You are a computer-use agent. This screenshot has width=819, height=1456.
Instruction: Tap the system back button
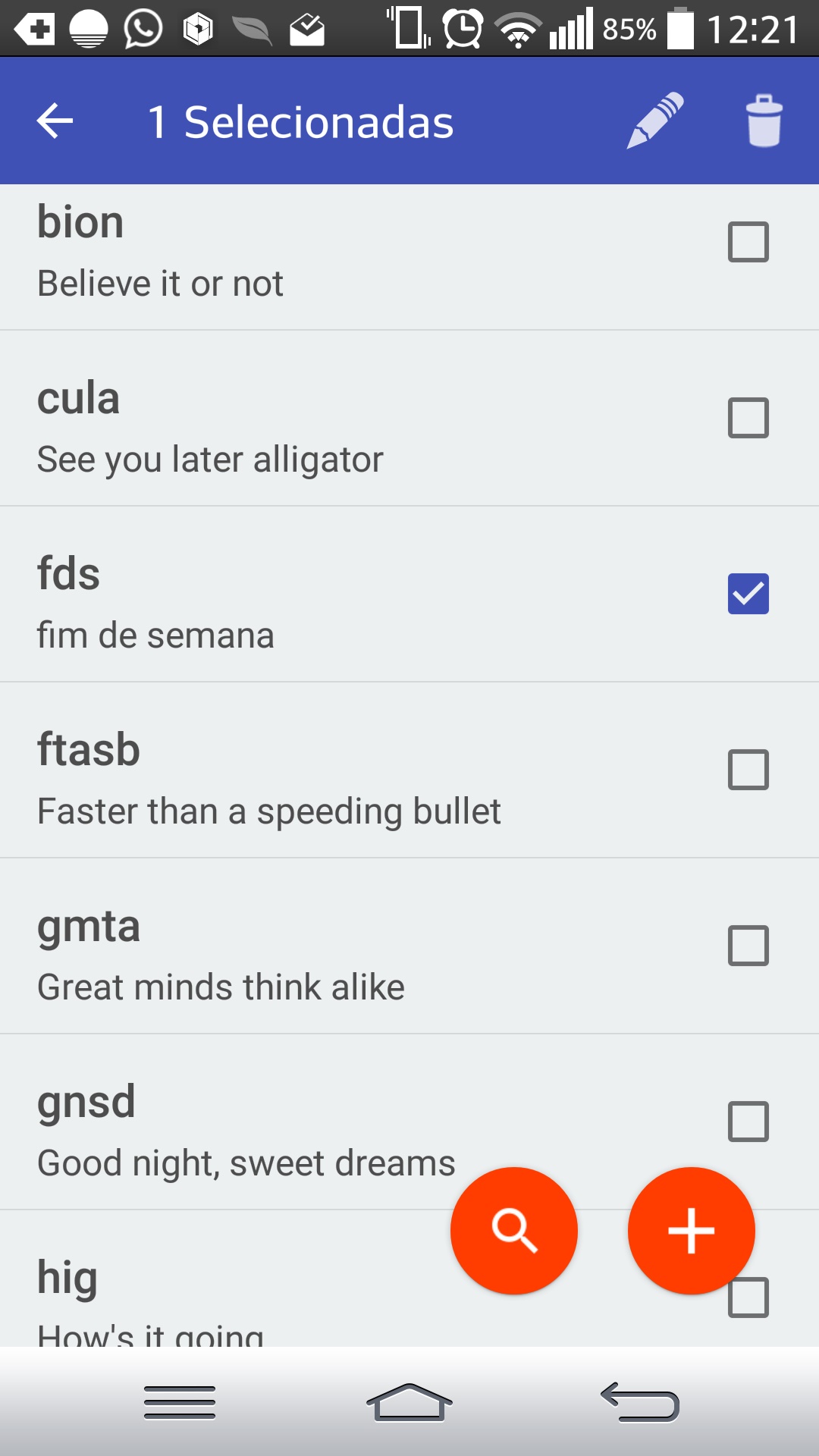pyautogui.click(x=640, y=1403)
